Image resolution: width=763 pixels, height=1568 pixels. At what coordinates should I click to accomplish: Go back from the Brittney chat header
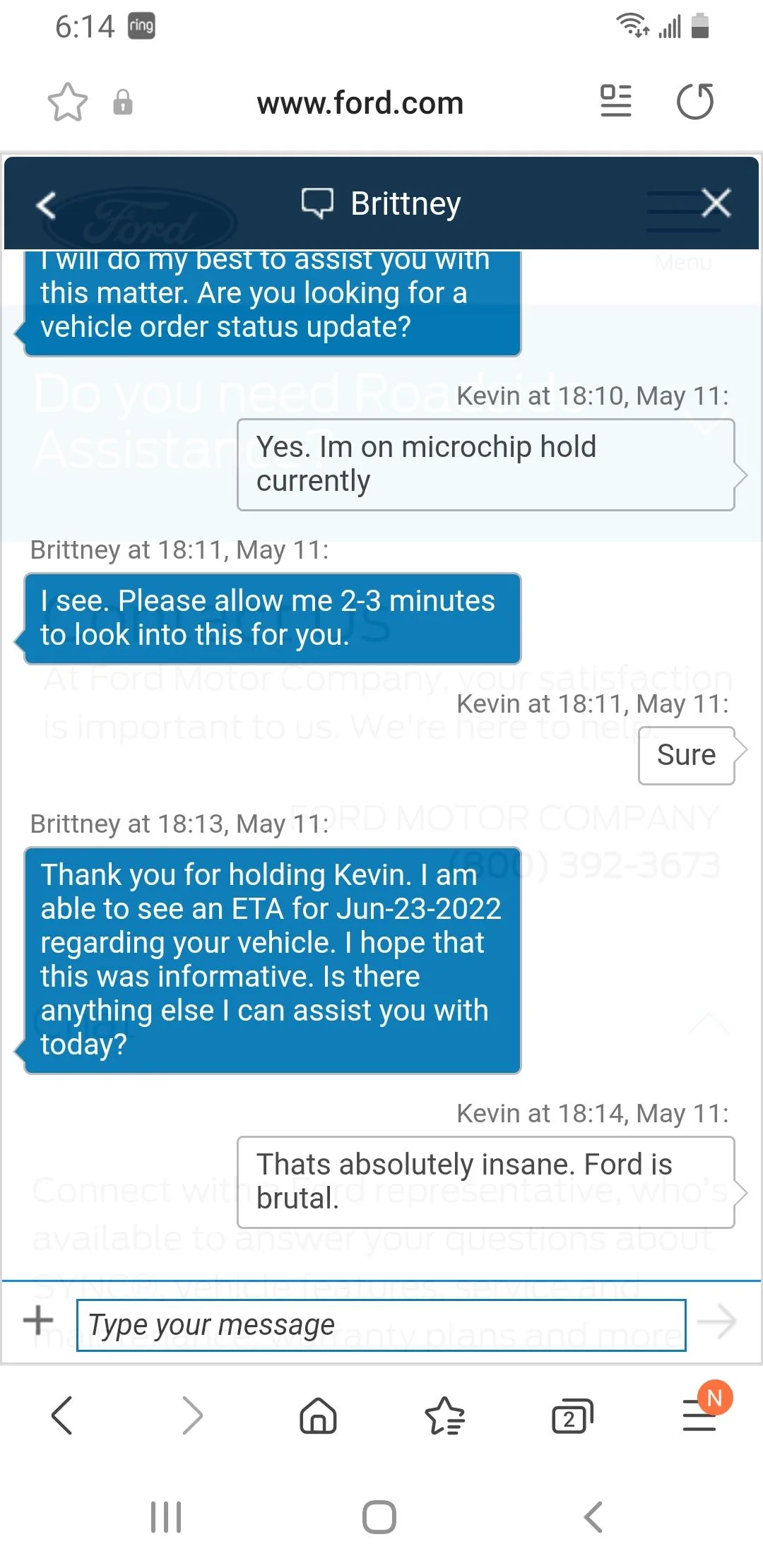point(47,205)
